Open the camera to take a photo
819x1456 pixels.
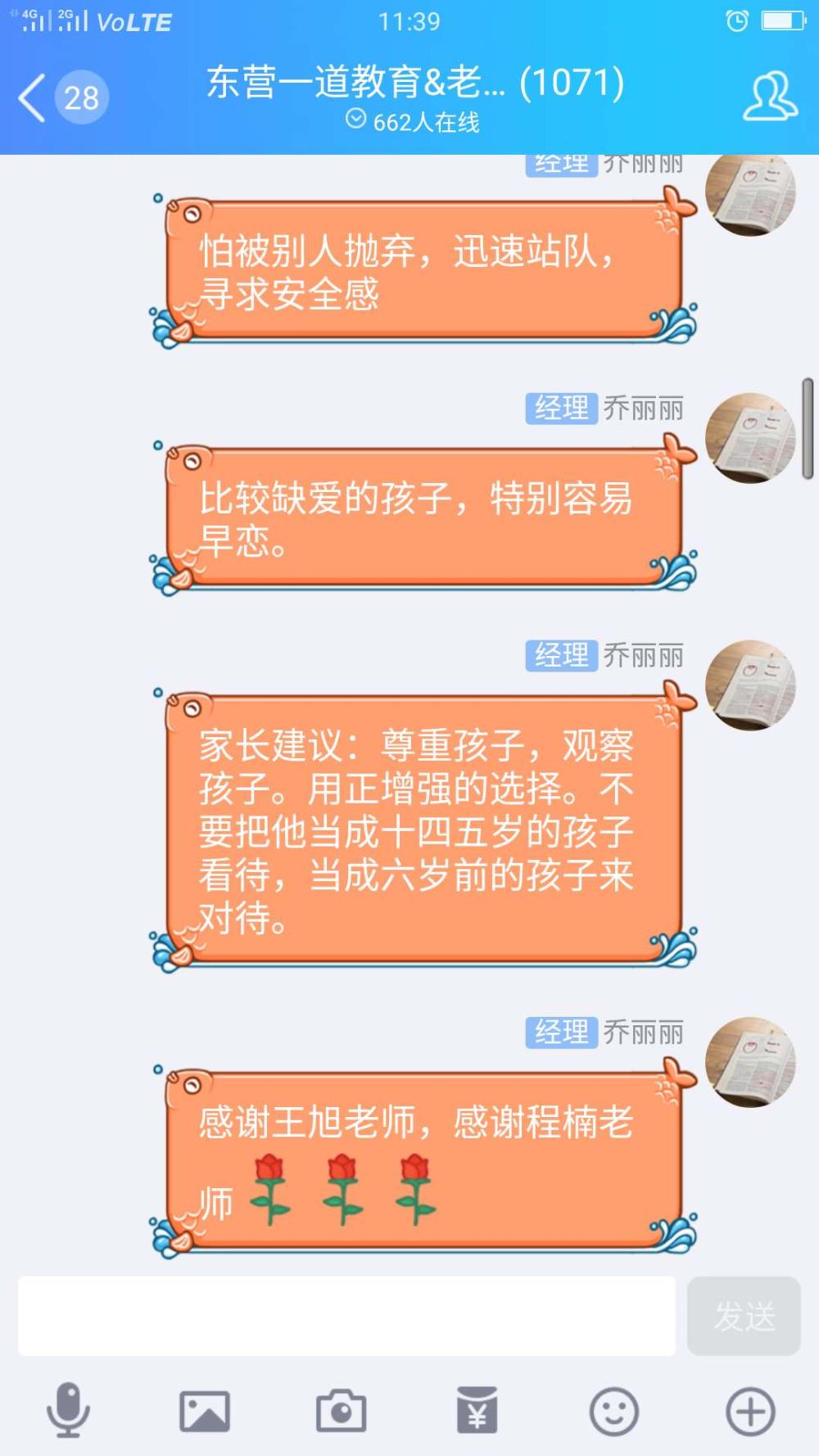point(341,1410)
